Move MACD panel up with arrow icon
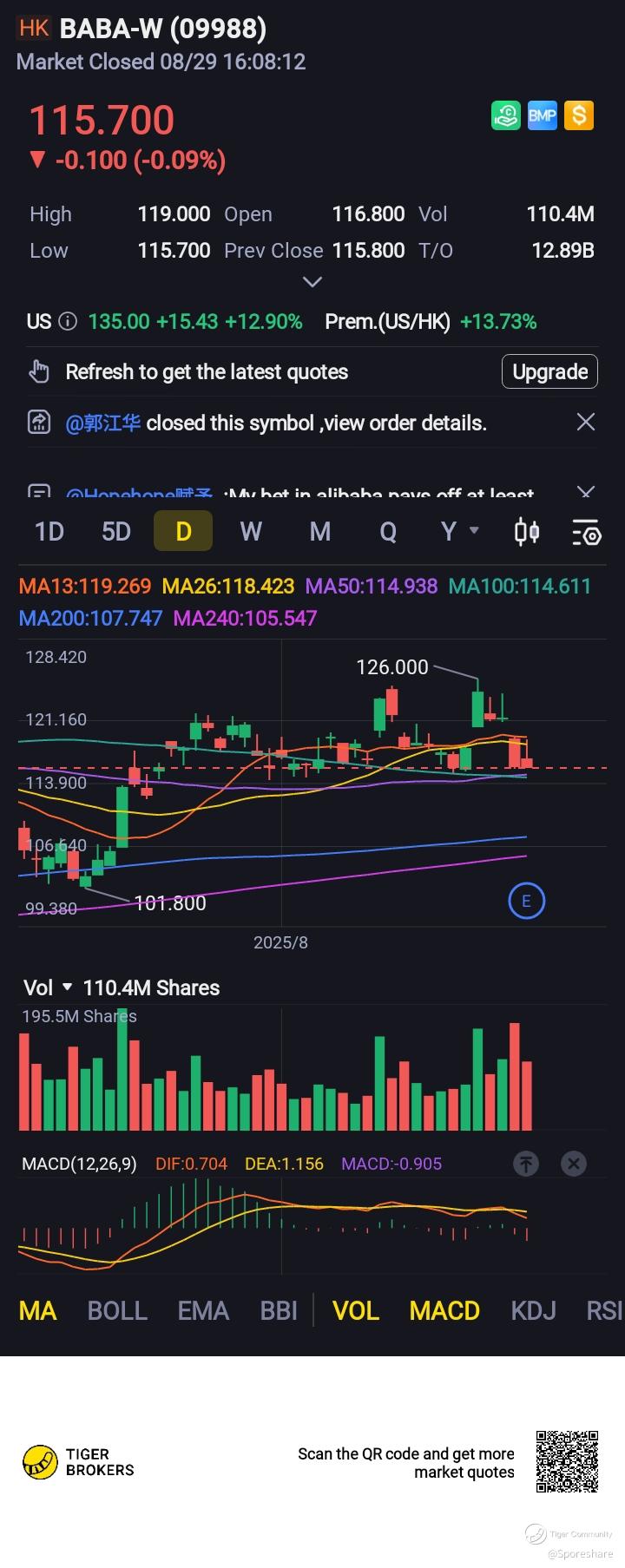This screenshot has width=625, height=1568. 526,1164
